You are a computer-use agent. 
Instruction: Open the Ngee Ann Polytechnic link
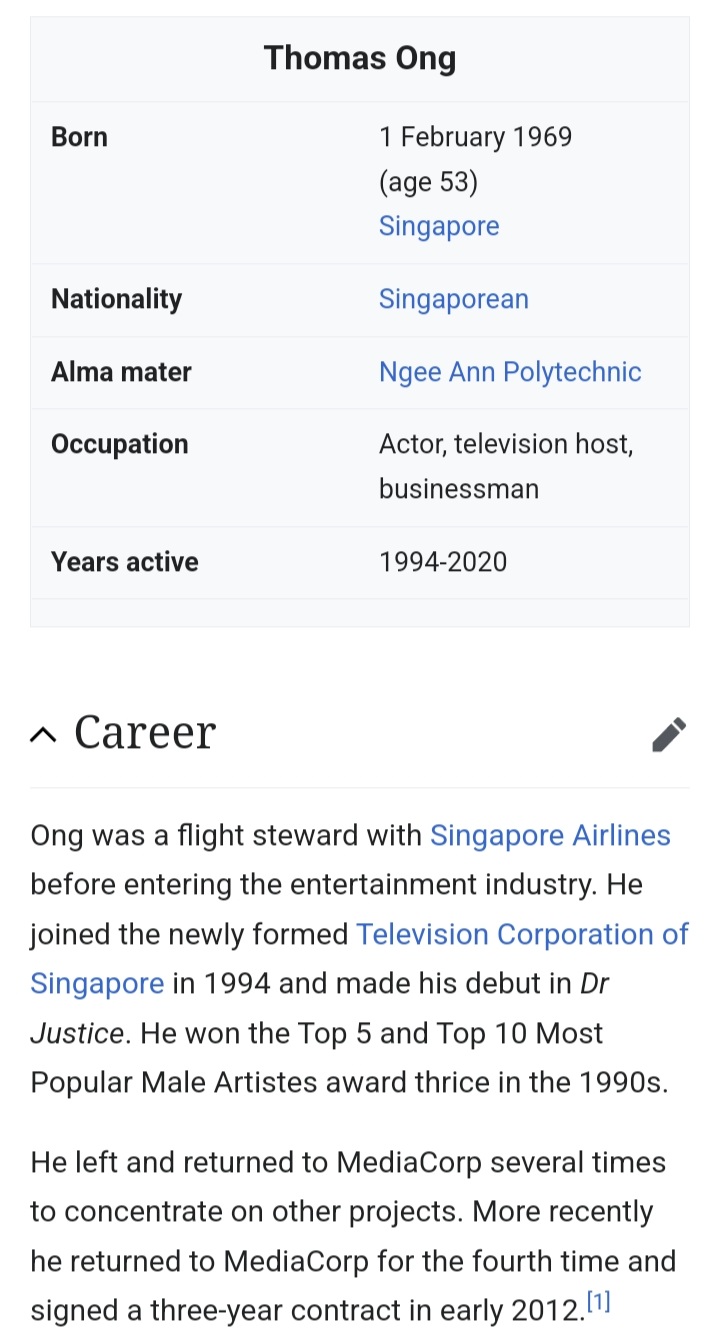[x=509, y=372]
